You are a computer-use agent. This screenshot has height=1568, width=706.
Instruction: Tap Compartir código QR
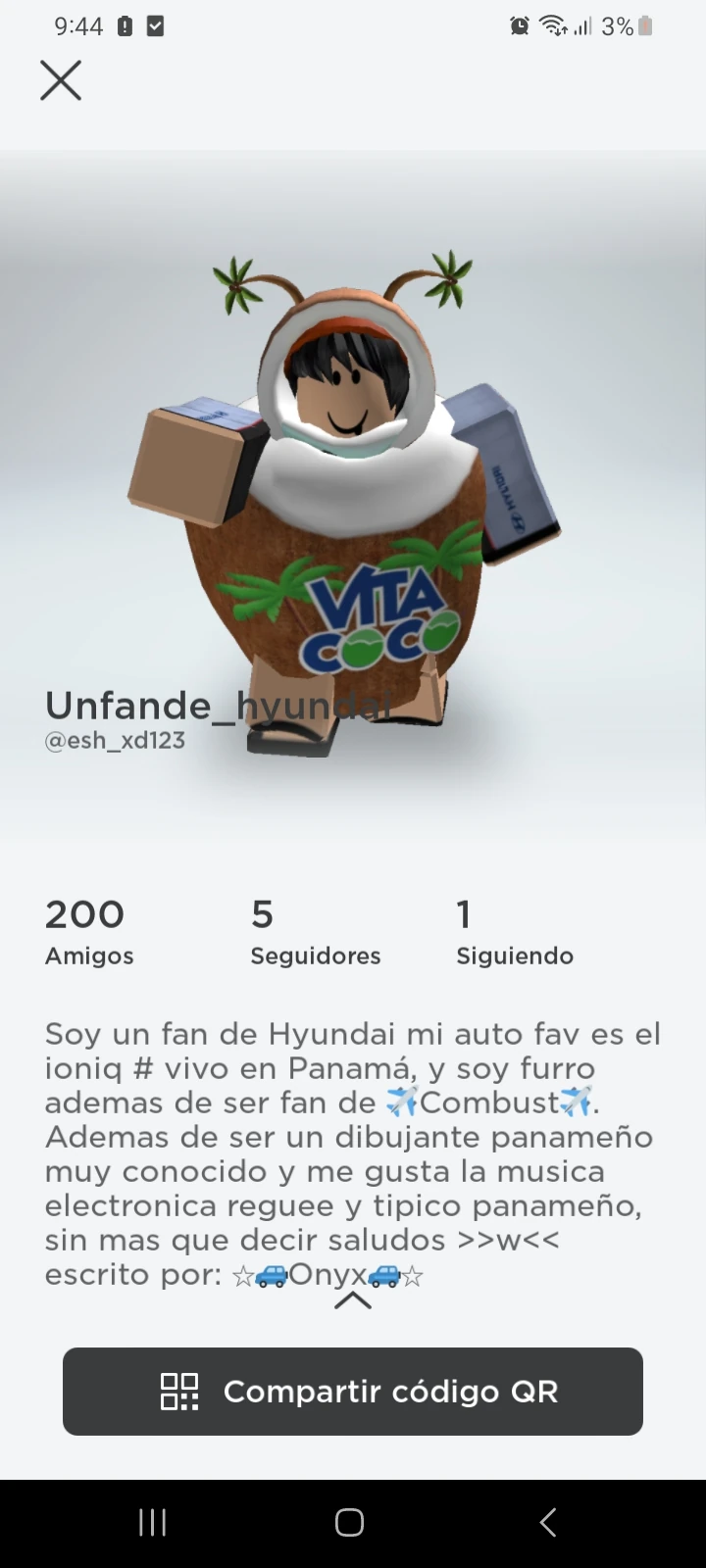point(353,1391)
